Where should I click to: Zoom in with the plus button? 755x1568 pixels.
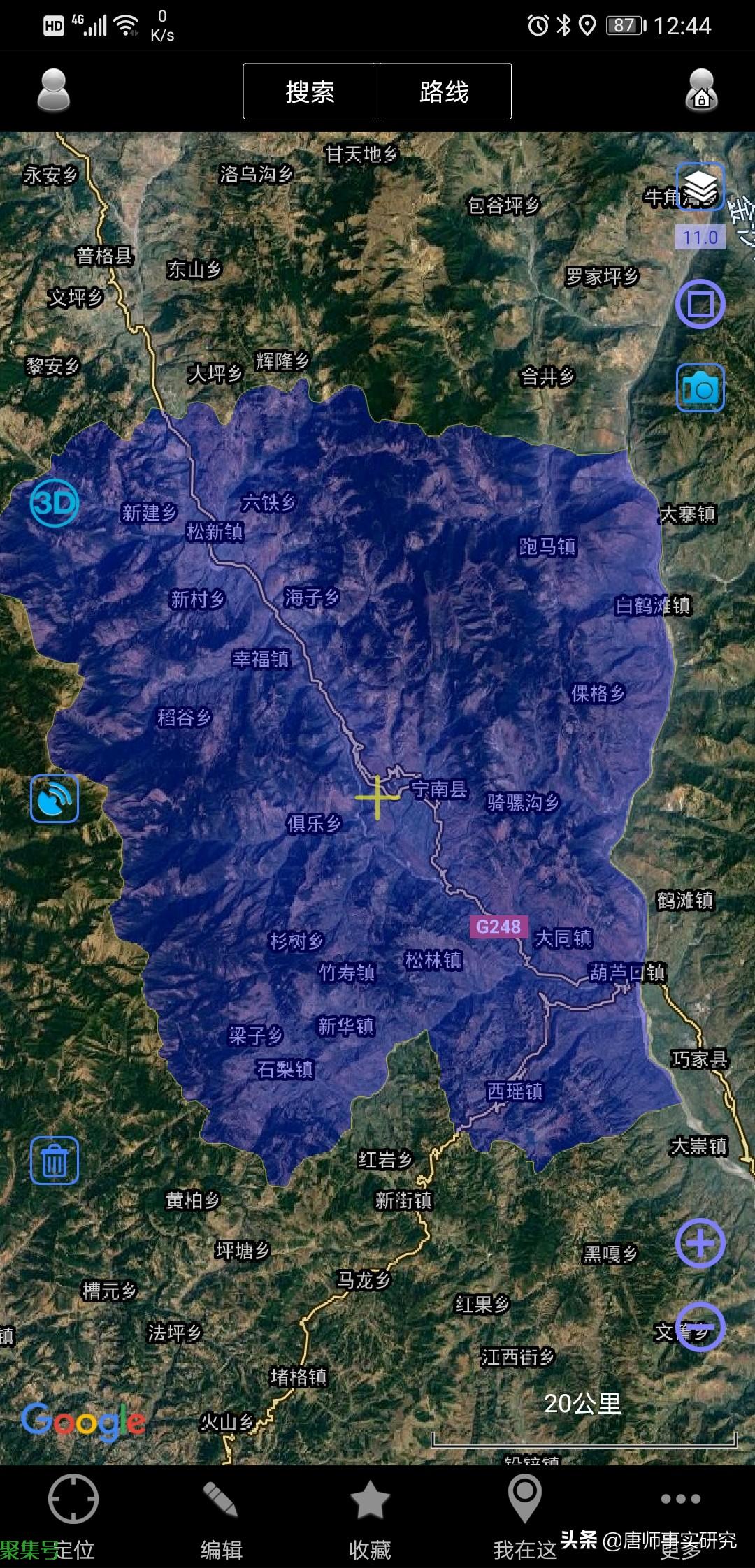click(x=700, y=1243)
